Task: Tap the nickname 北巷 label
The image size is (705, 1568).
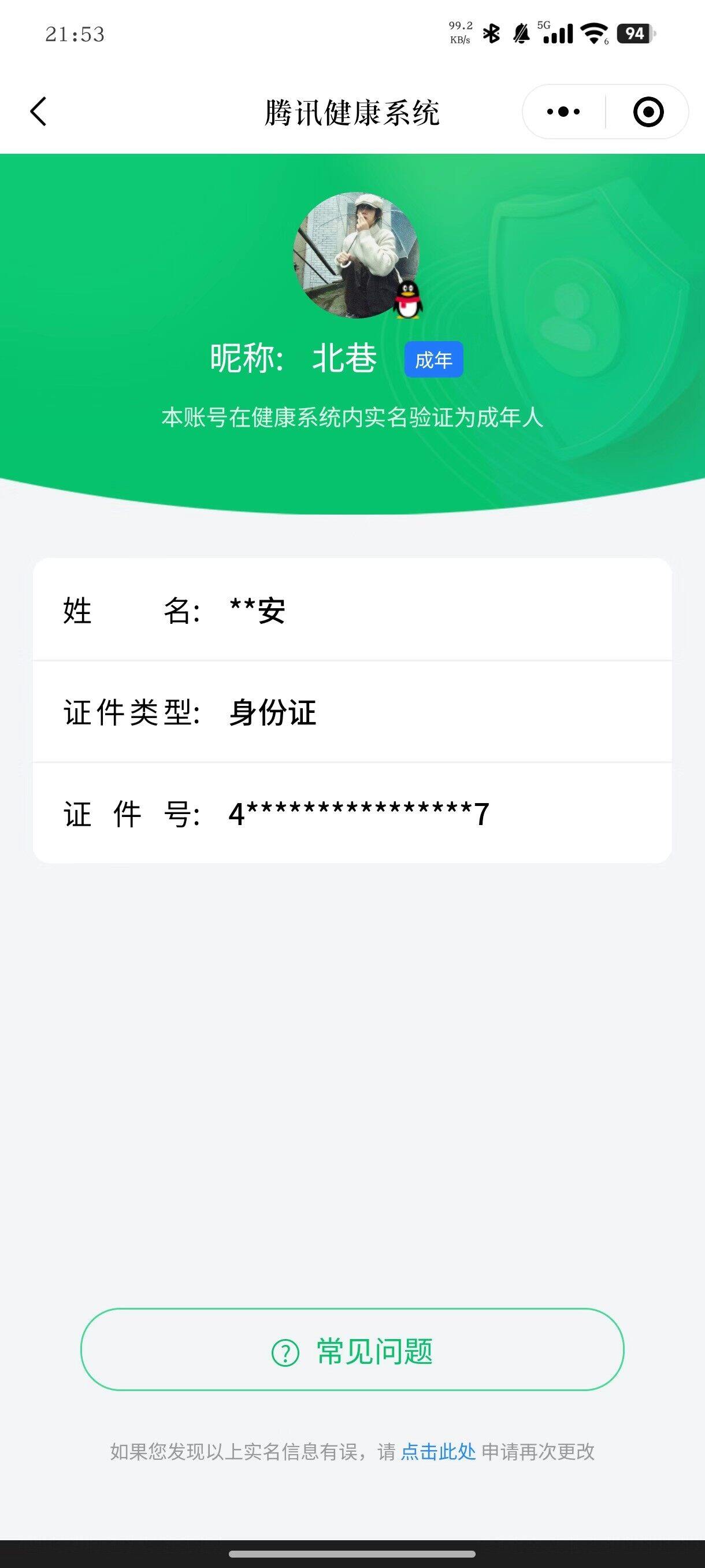Action: tap(344, 358)
